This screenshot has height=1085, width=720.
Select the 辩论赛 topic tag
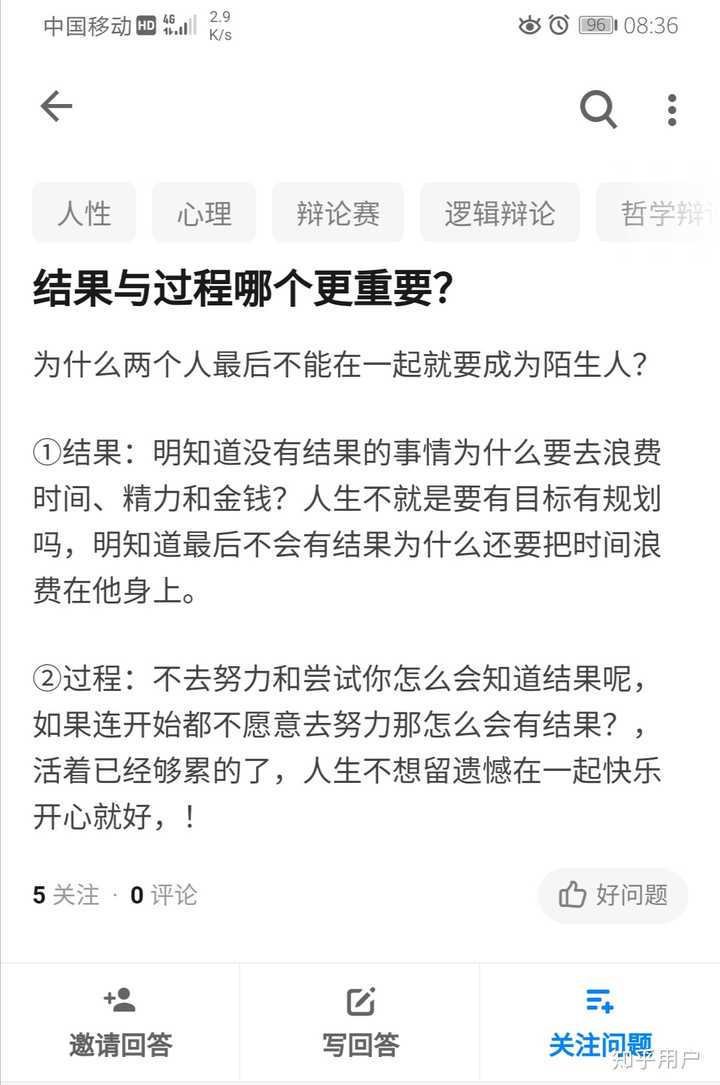tap(337, 212)
